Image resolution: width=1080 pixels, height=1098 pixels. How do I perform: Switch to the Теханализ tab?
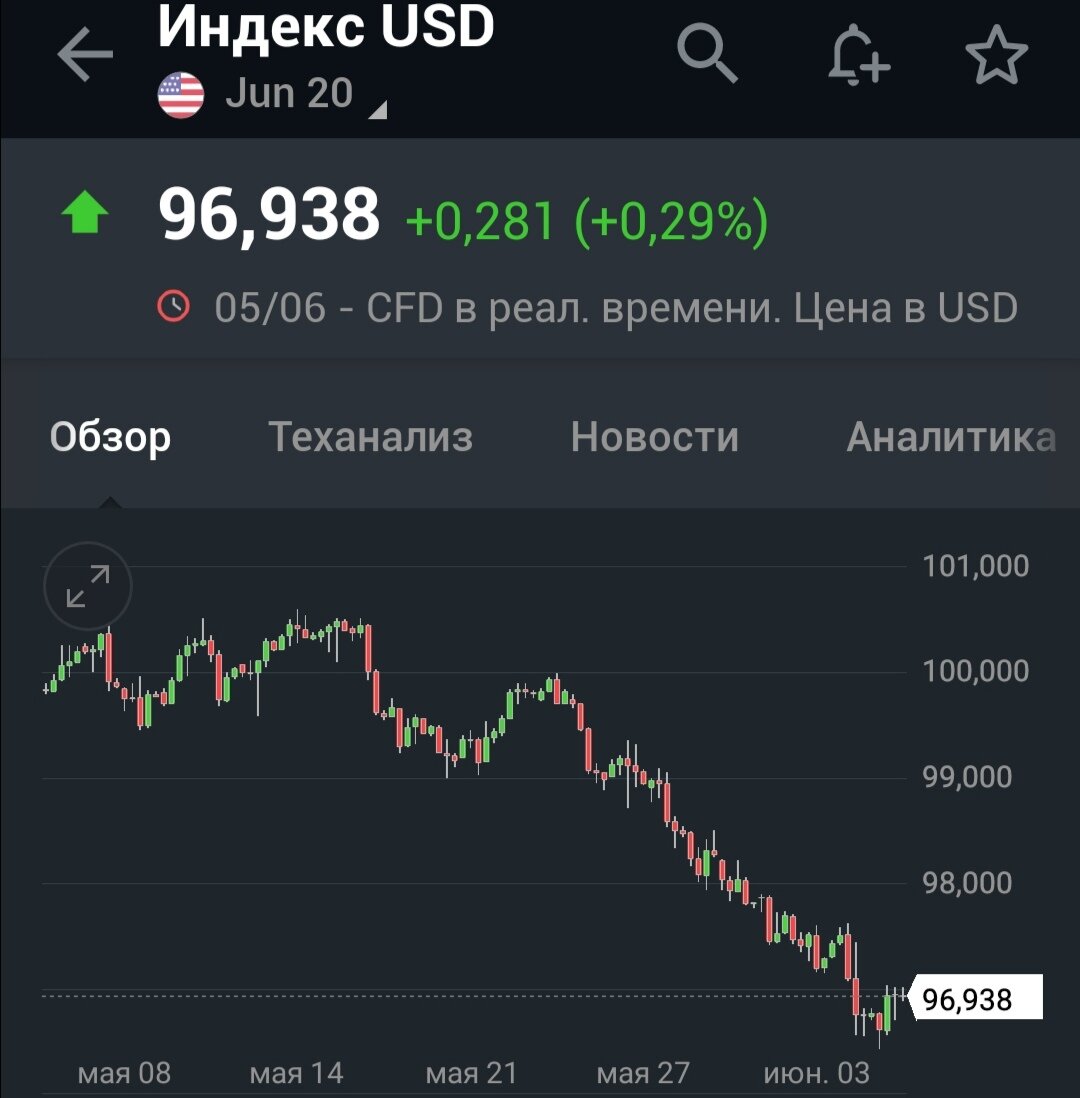371,437
